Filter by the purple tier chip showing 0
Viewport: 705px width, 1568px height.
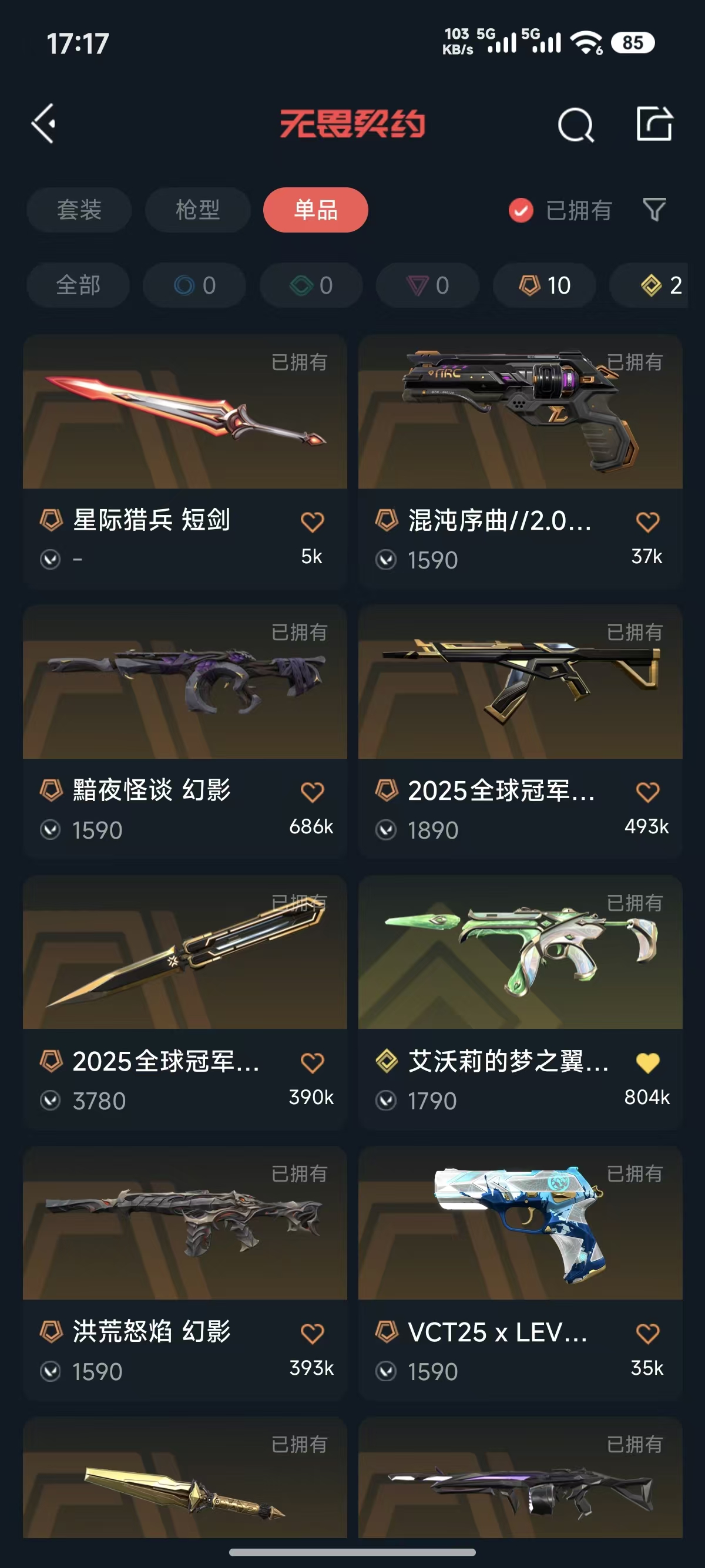pos(427,285)
